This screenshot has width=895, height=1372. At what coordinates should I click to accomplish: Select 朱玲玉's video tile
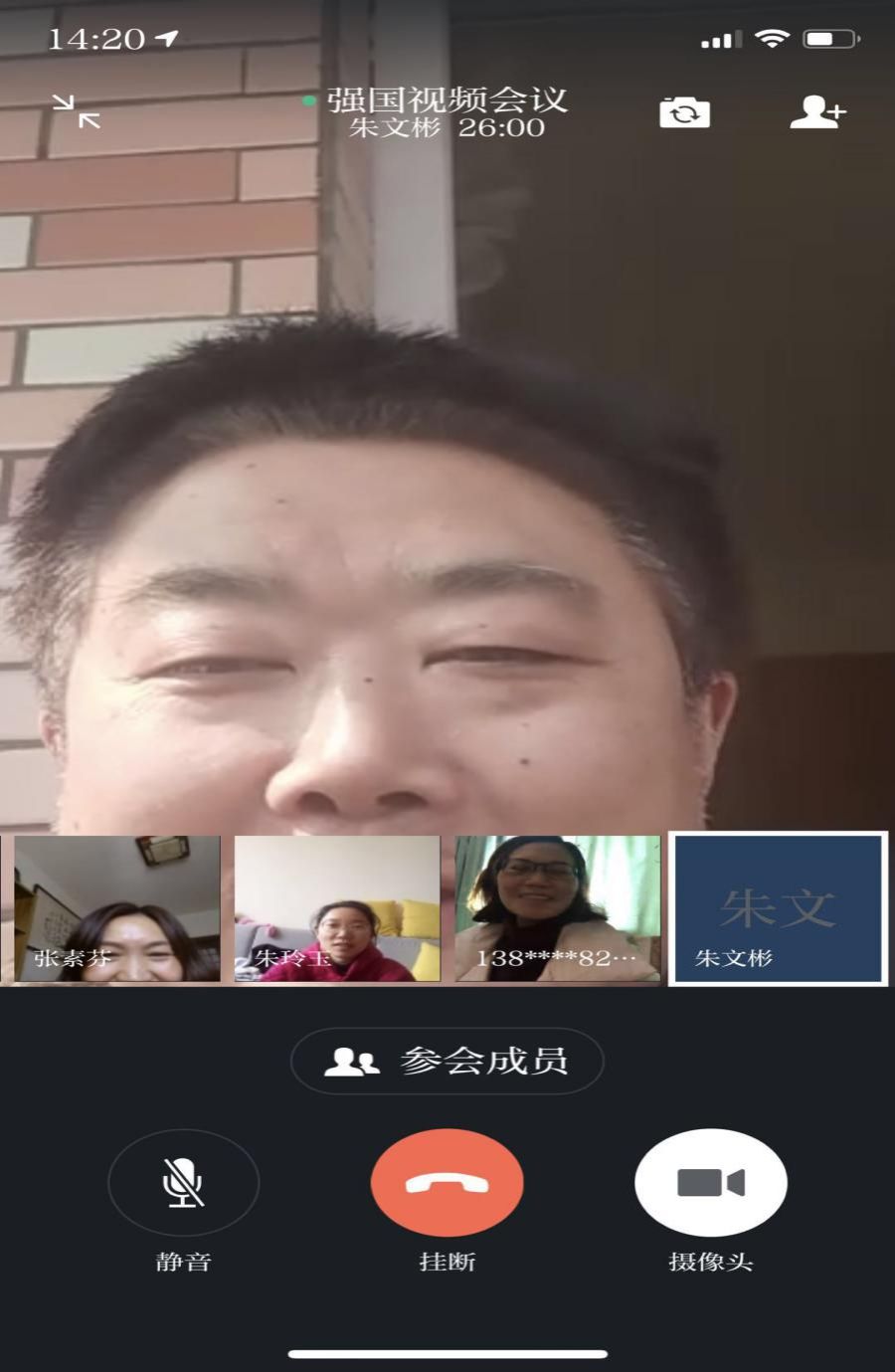coord(337,908)
